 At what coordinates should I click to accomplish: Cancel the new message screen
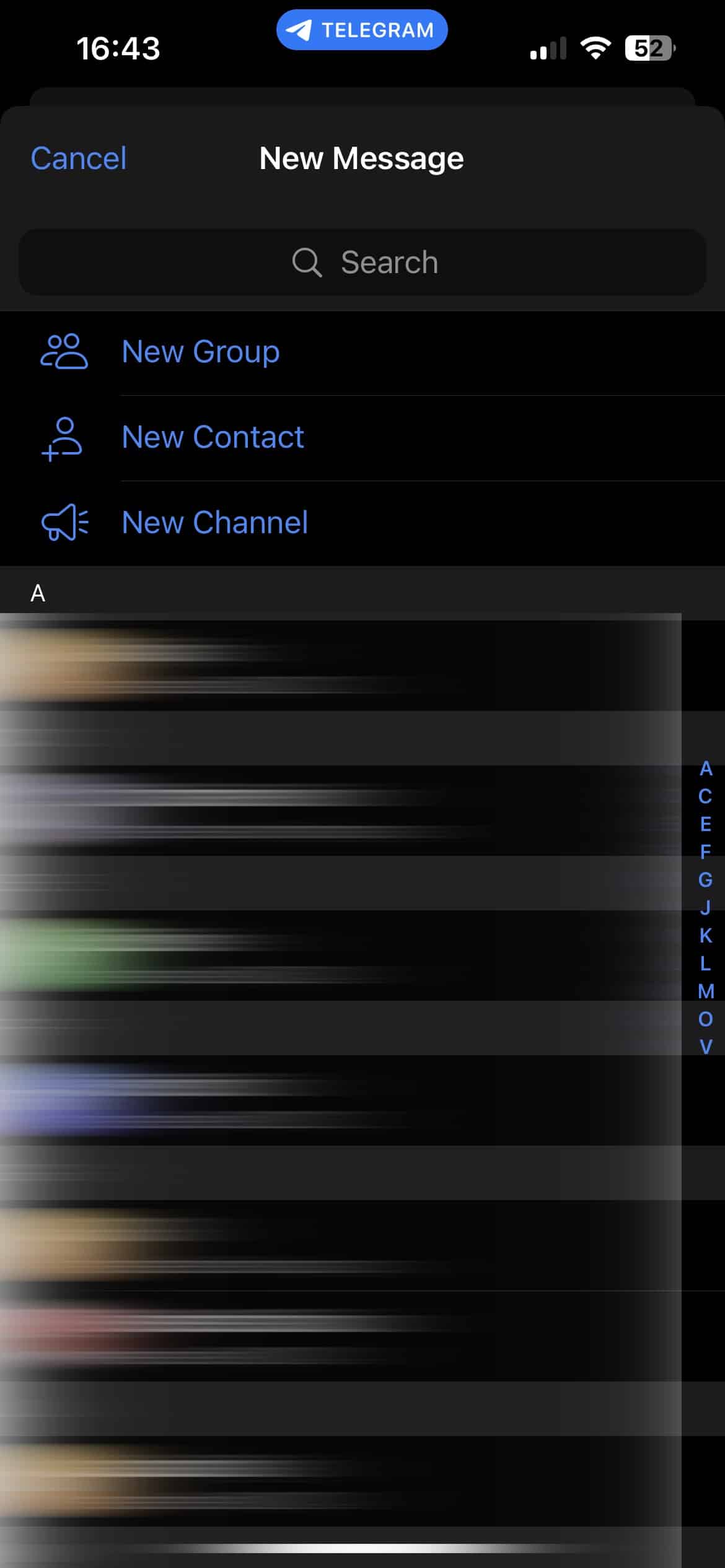[79, 158]
